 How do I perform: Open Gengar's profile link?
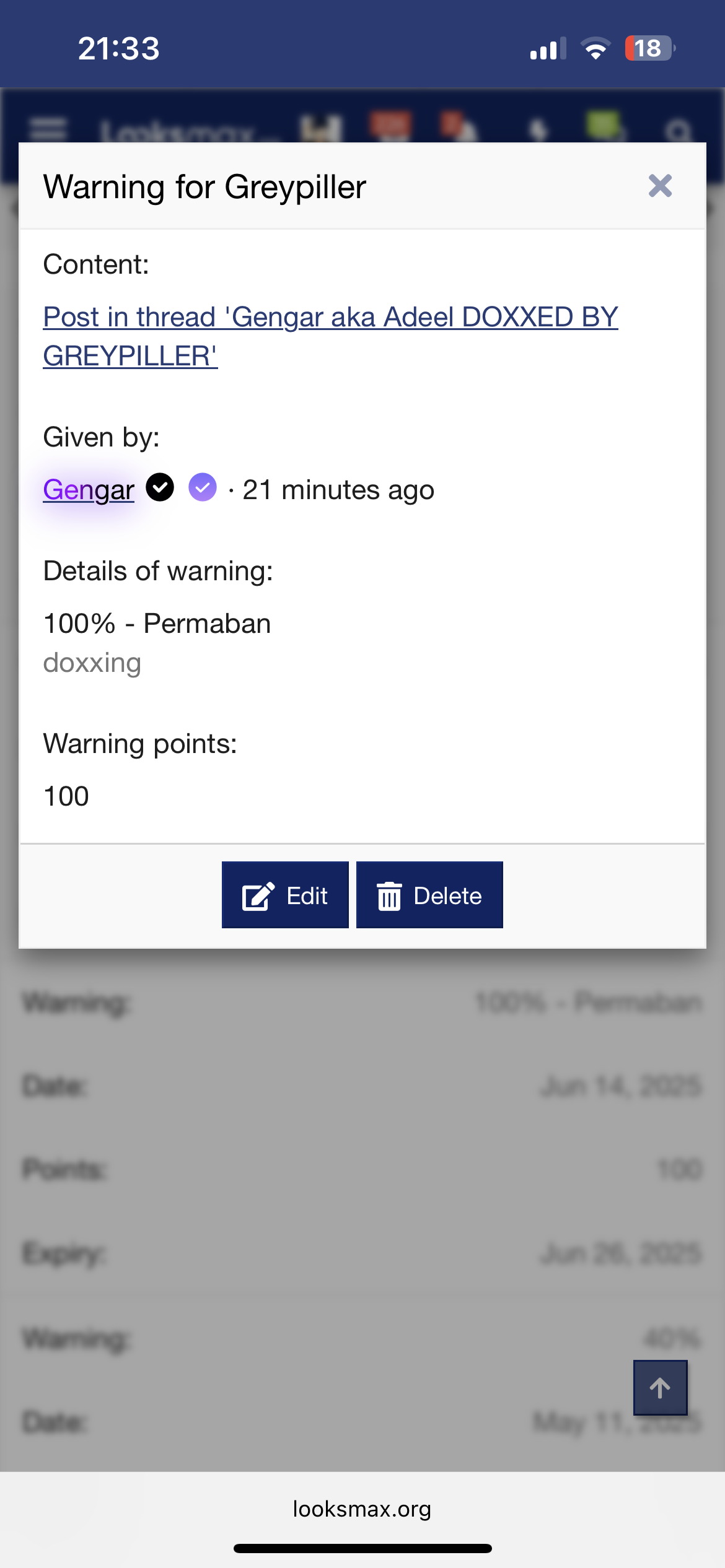(x=89, y=490)
